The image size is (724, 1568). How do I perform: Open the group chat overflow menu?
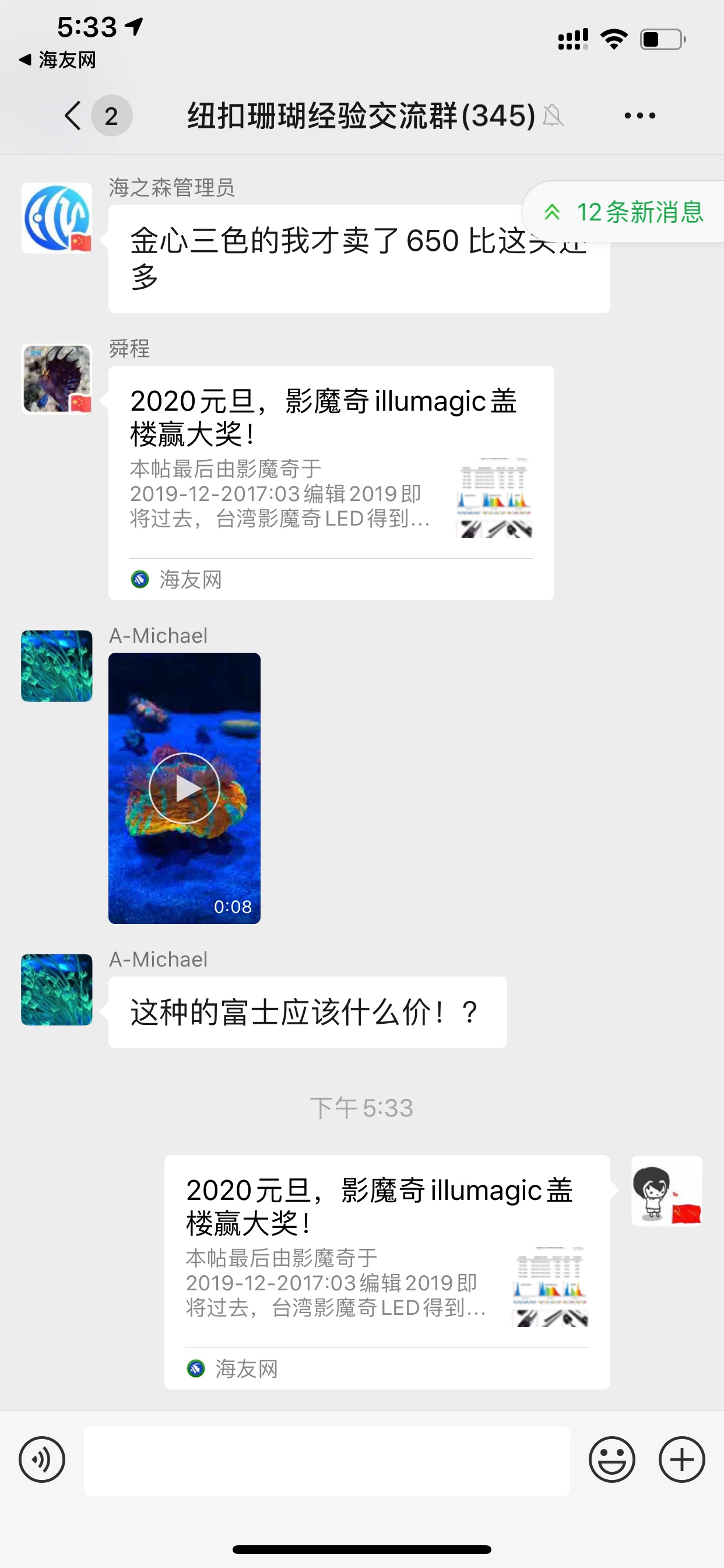click(x=639, y=116)
